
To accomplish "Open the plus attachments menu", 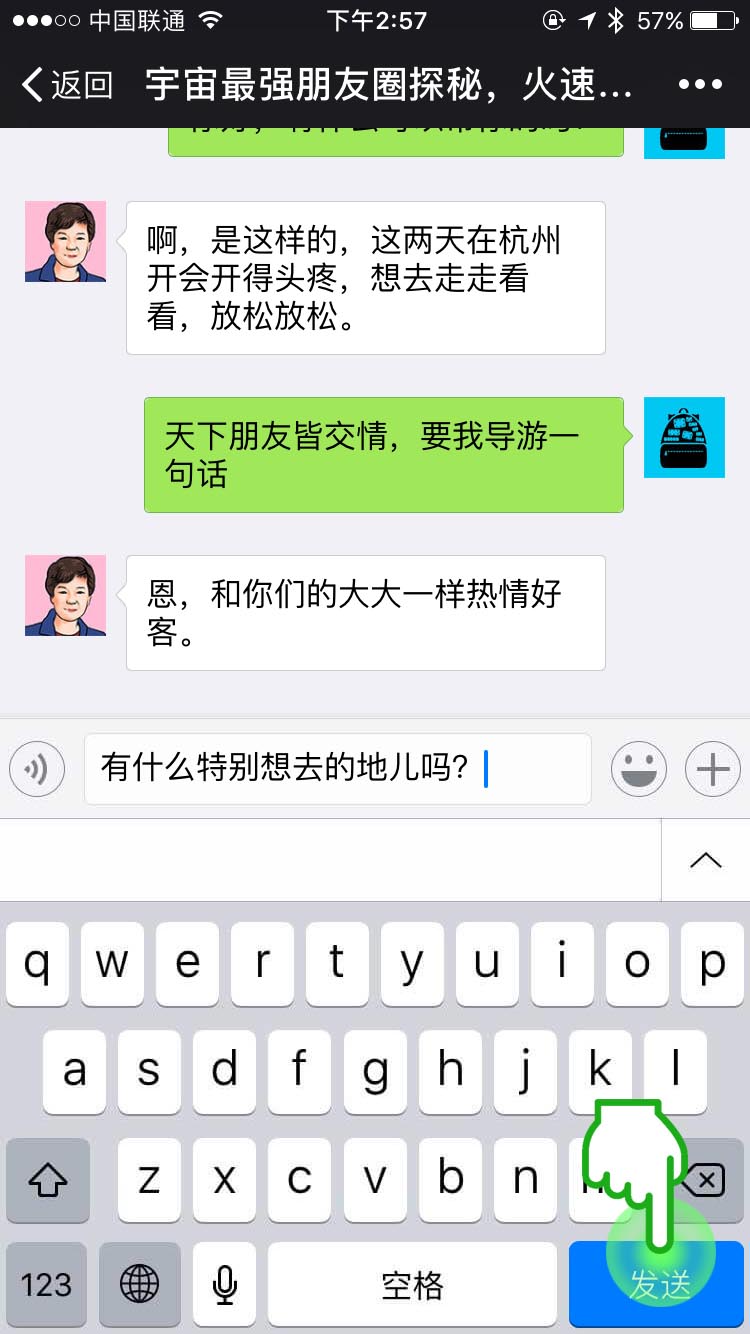I will [x=712, y=769].
